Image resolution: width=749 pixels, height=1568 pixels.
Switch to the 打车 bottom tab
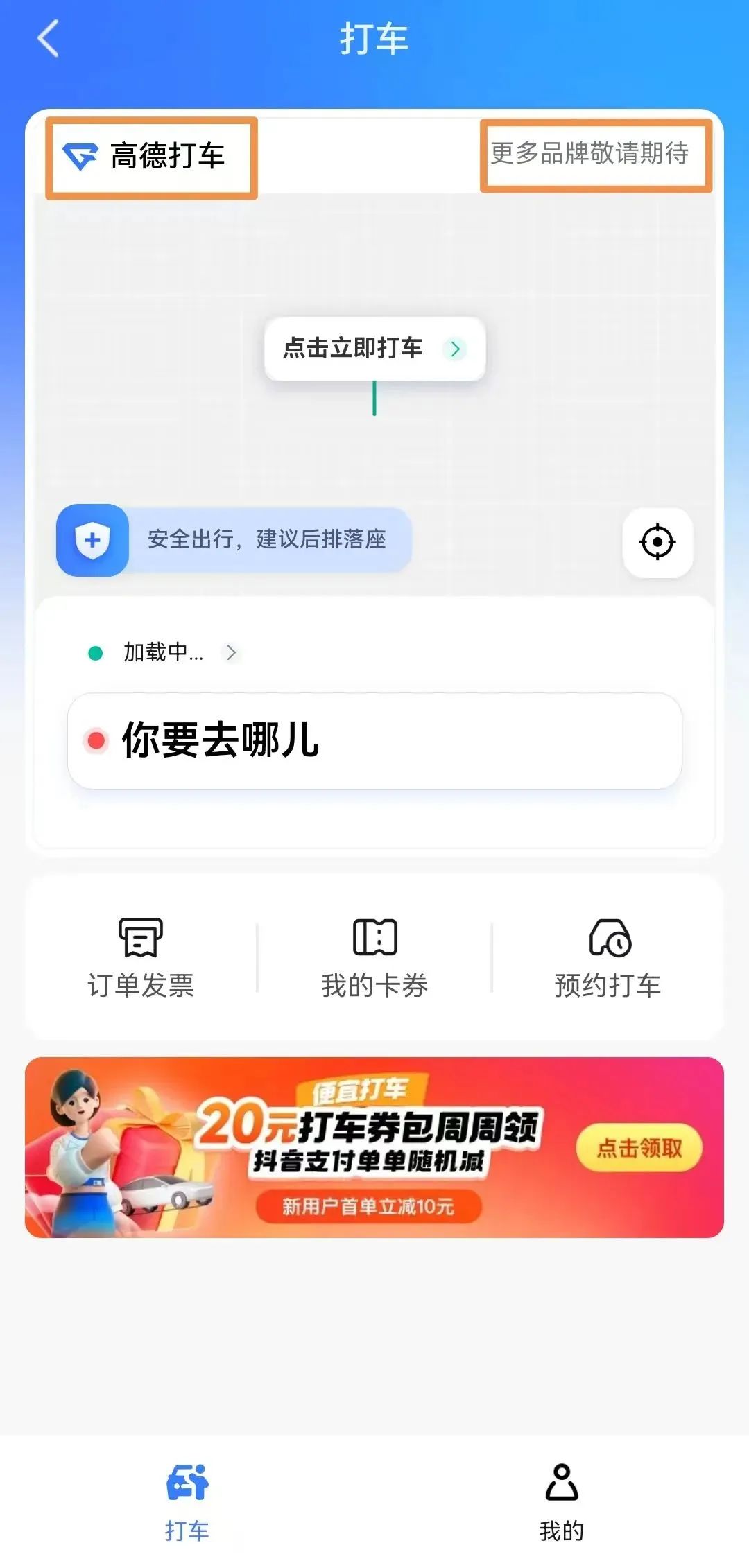coord(187,1501)
